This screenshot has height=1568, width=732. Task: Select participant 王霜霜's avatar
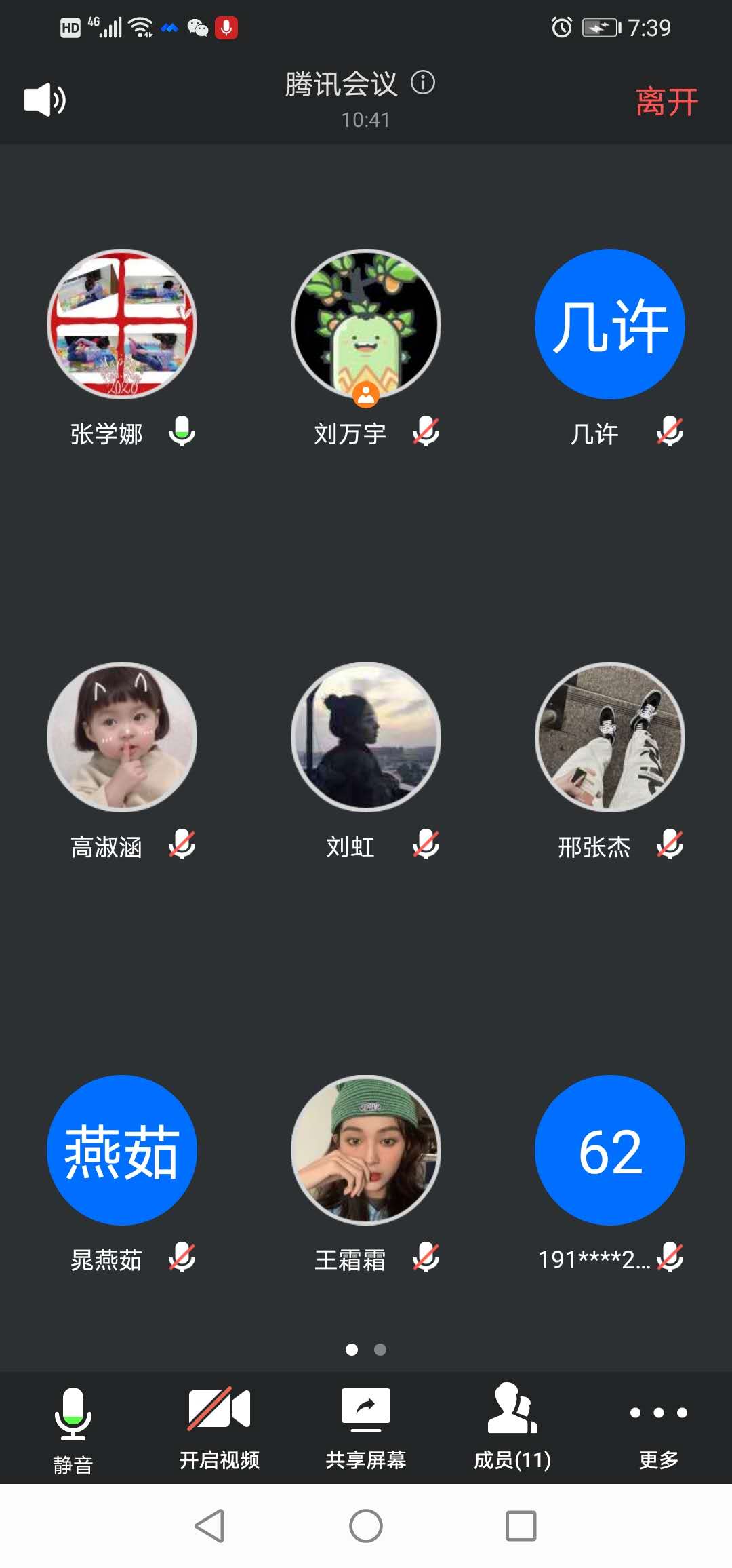pyautogui.click(x=366, y=1150)
